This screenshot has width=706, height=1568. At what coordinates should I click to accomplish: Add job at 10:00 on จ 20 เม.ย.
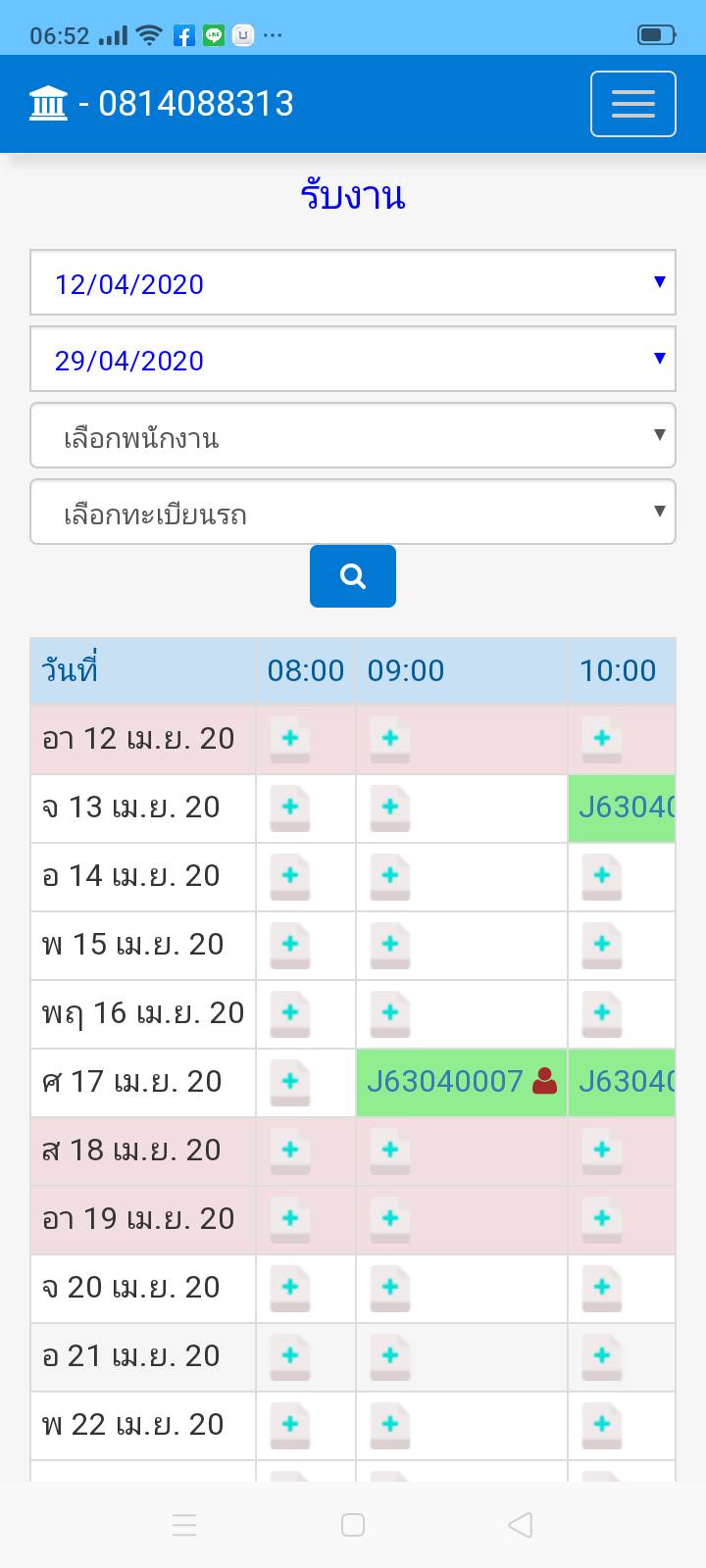click(x=602, y=1289)
